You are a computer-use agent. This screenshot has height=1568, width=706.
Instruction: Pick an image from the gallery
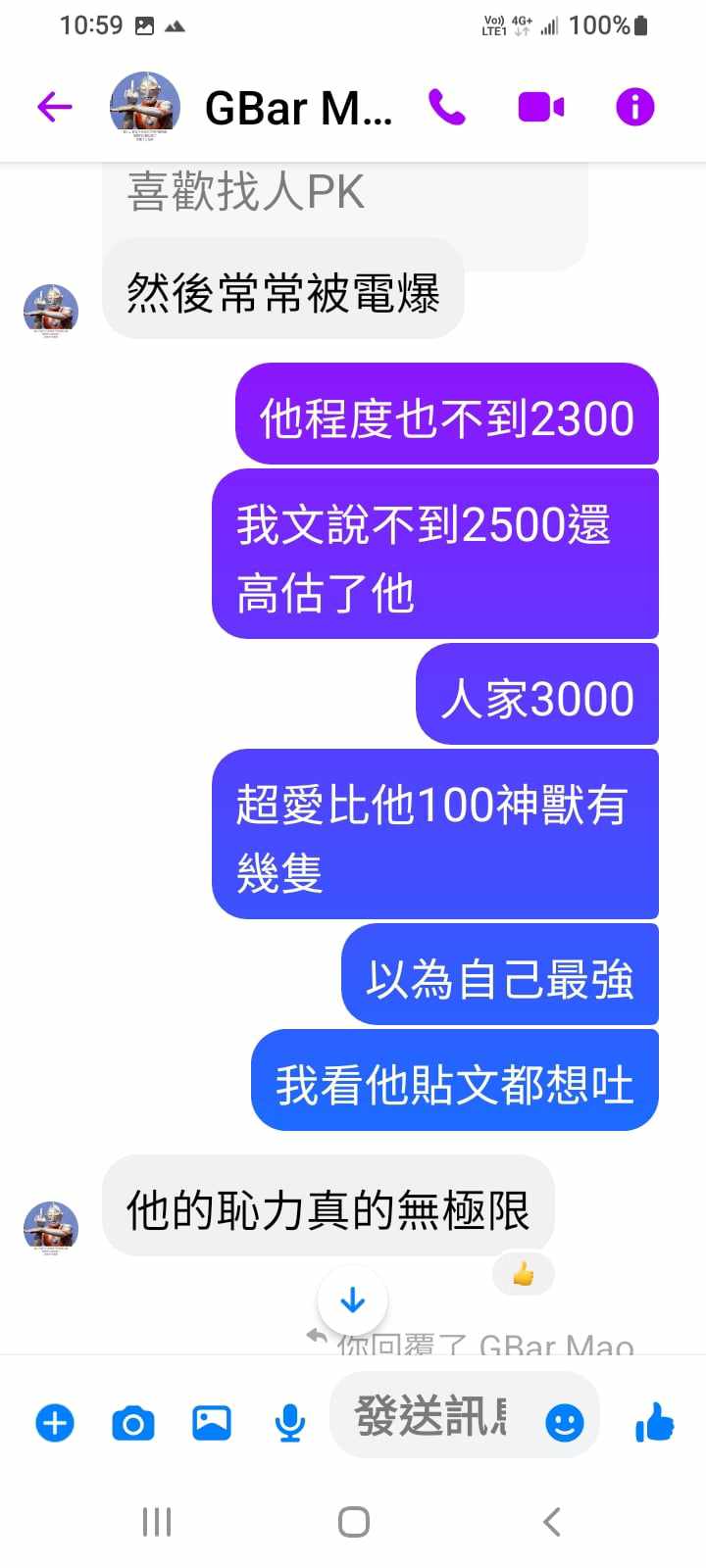tap(211, 1422)
